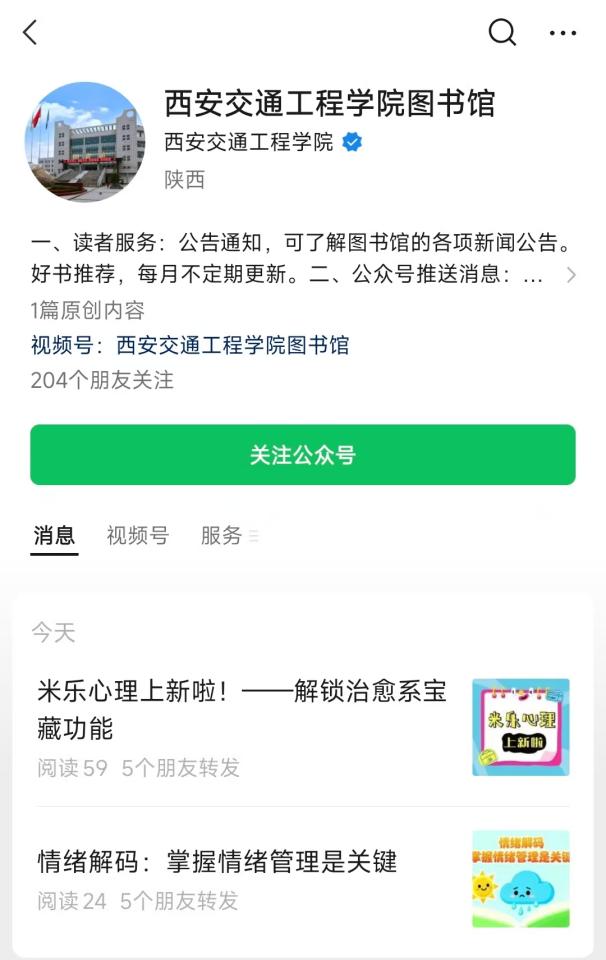Screen dimensions: 606x960
Task: Open the 米乐心理上新啦 article
Action: point(242,710)
